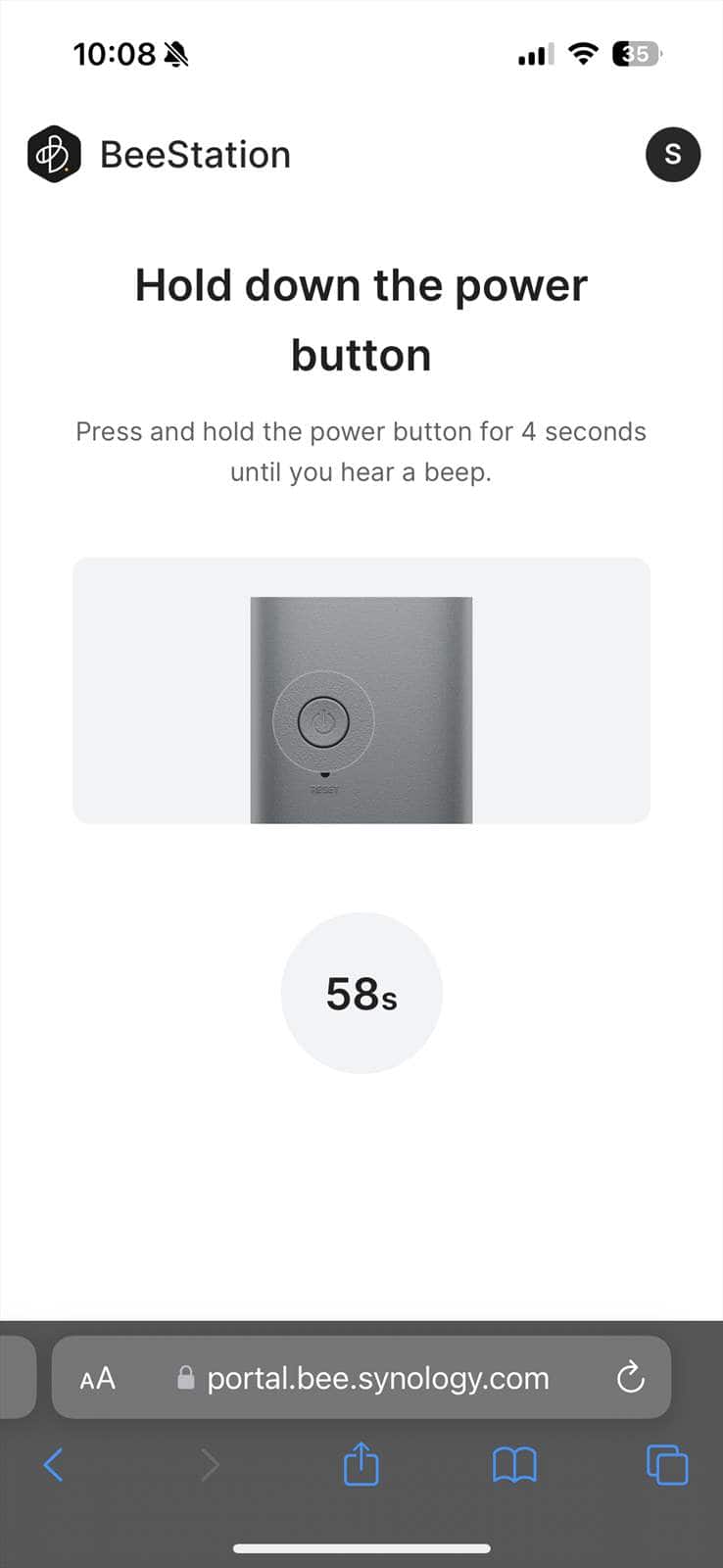Image resolution: width=723 pixels, height=1568 pixels.
Task: Reload the page
Action: pyautogui.click(x=630, y=1378)
